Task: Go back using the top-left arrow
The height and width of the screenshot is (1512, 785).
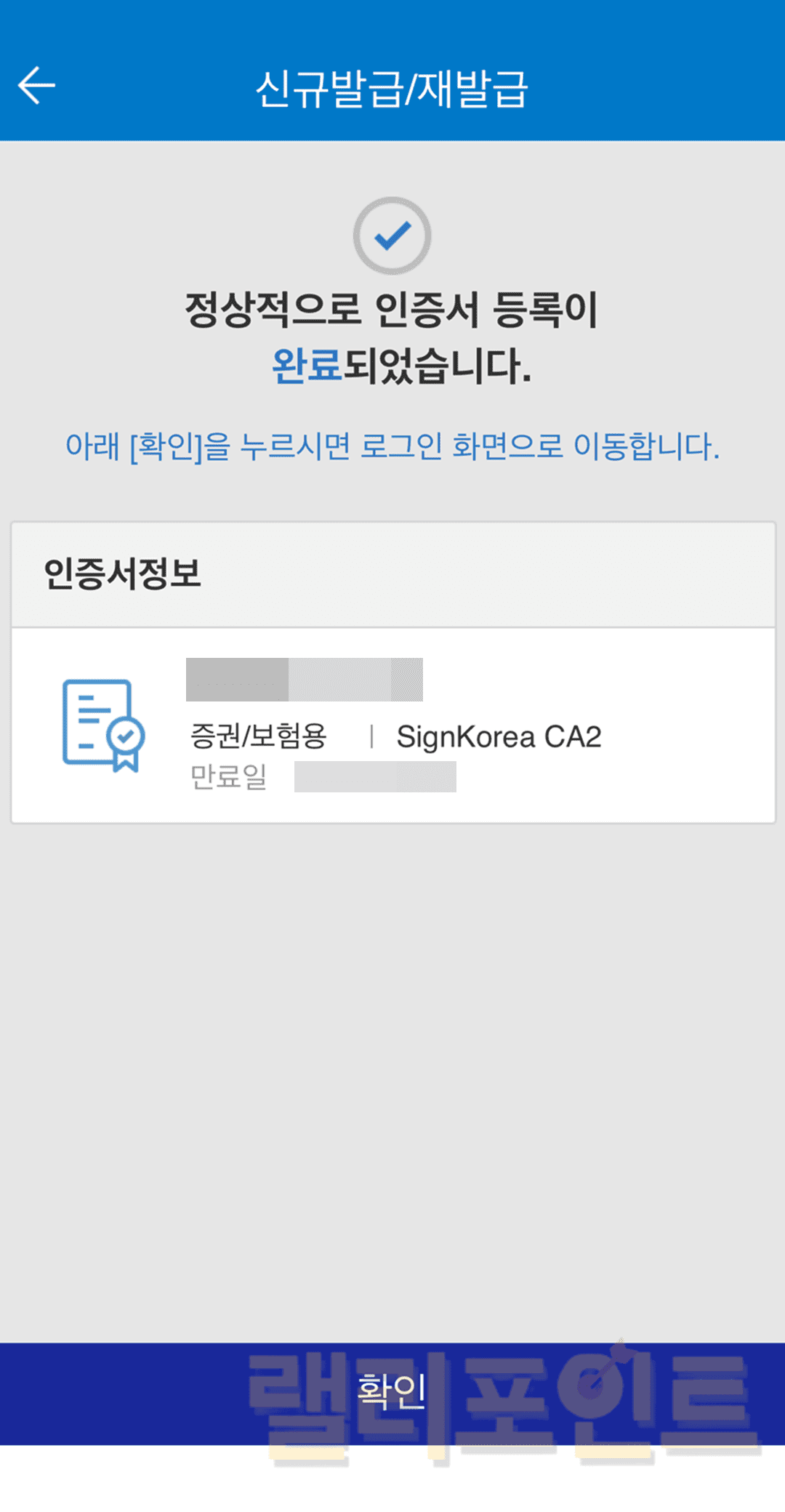Action: (x=36, y=85)
